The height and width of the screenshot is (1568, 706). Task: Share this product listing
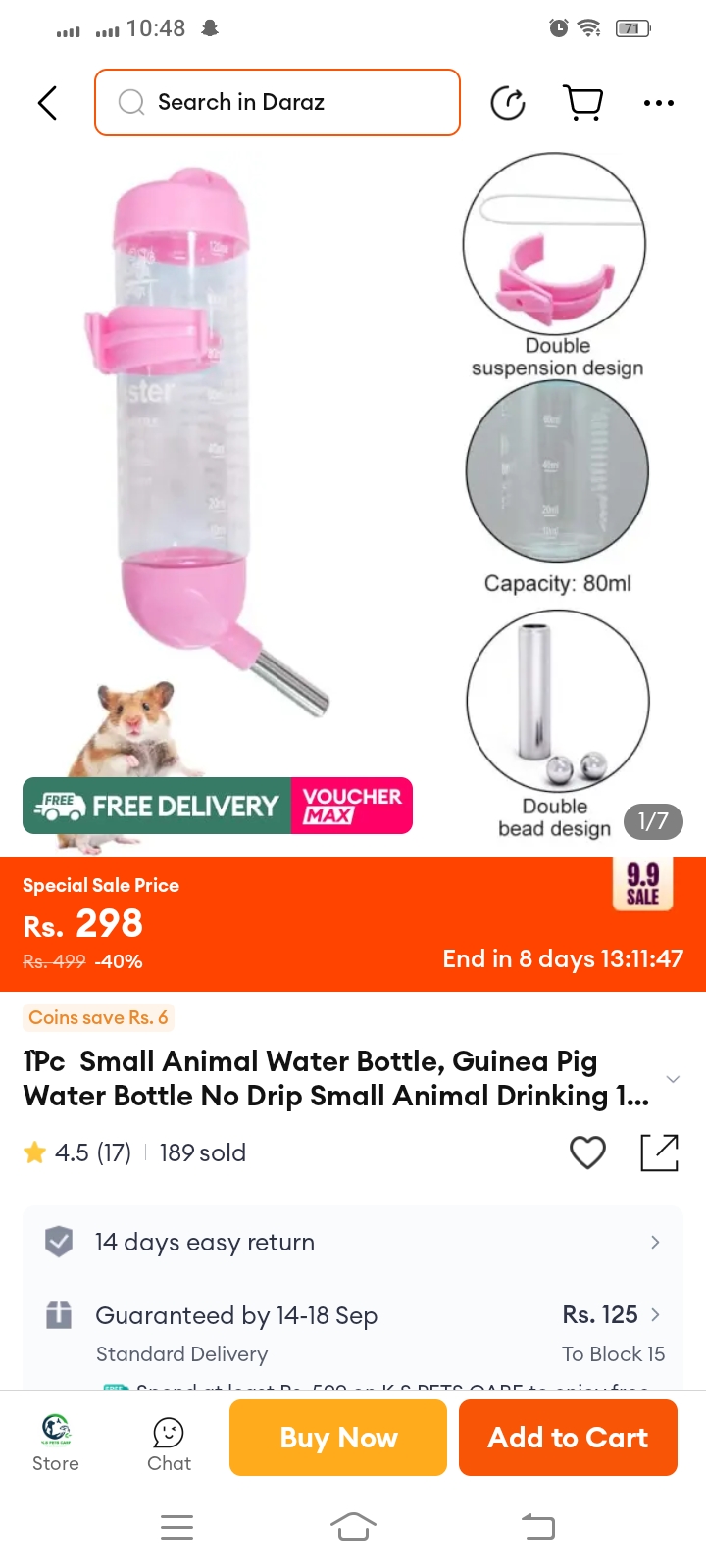(x=659, y=1152)
